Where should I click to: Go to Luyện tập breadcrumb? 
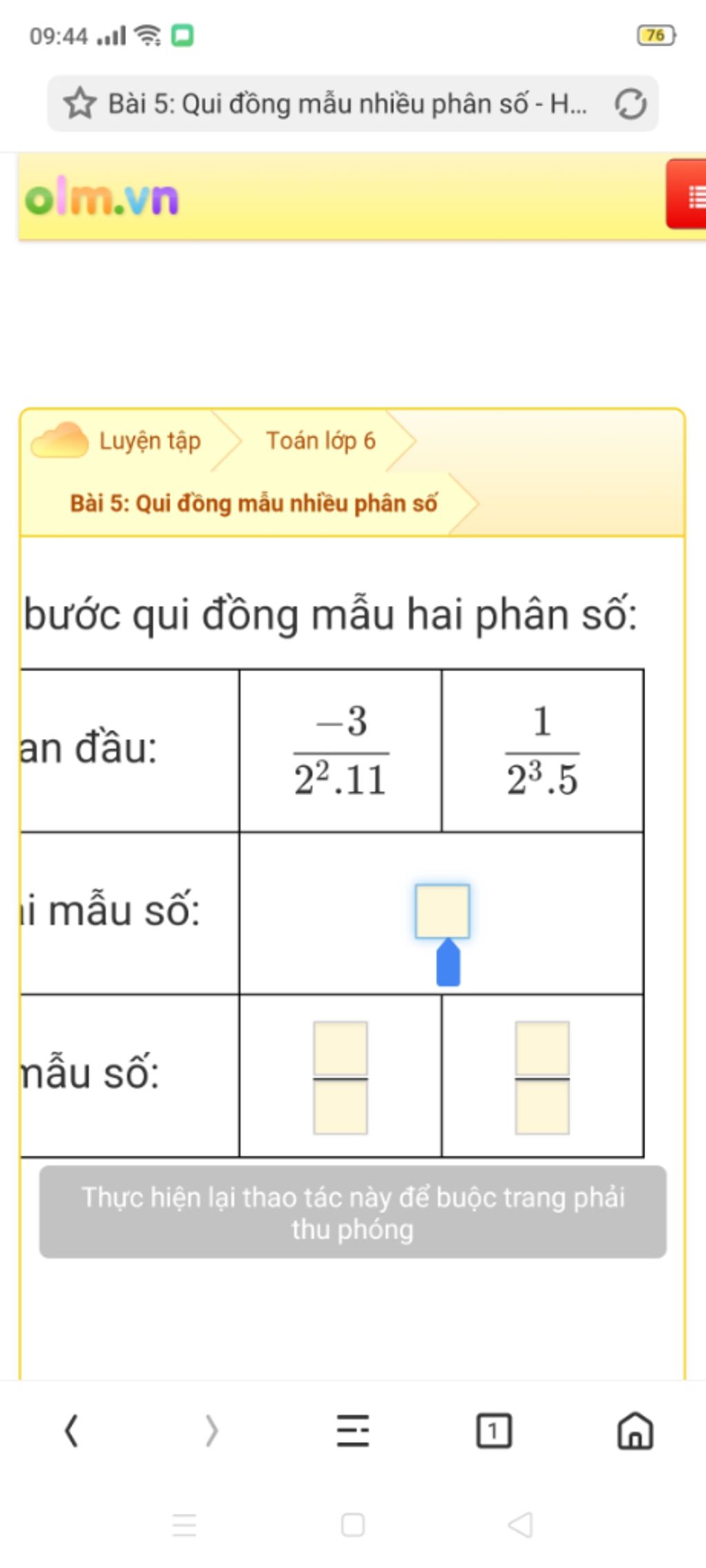[x=150, y=440]
